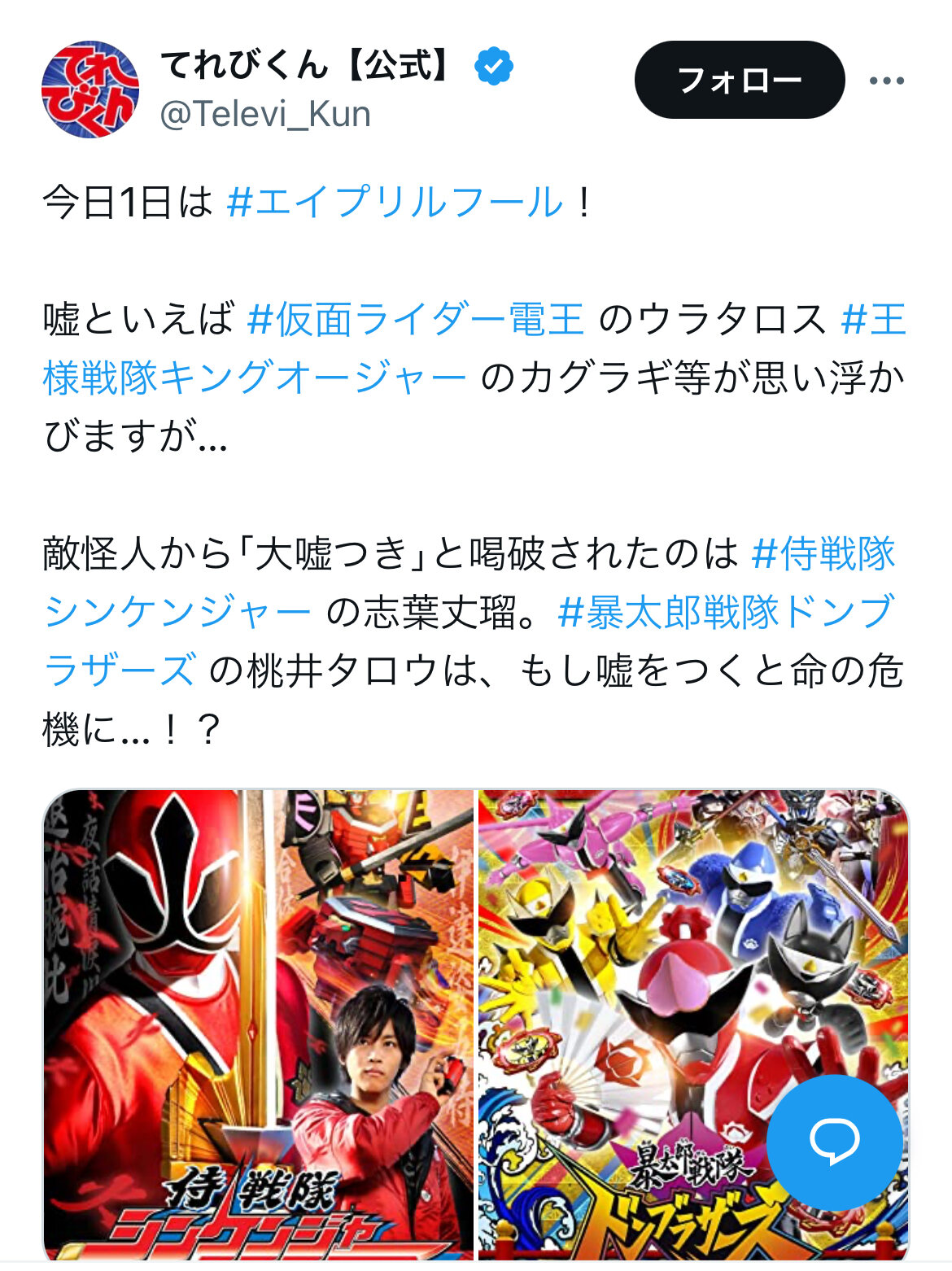Open the #暴太郎戦隊ドンブラザーズ hashtag
The image size is (952, 1271).
(x=726, y=613)
